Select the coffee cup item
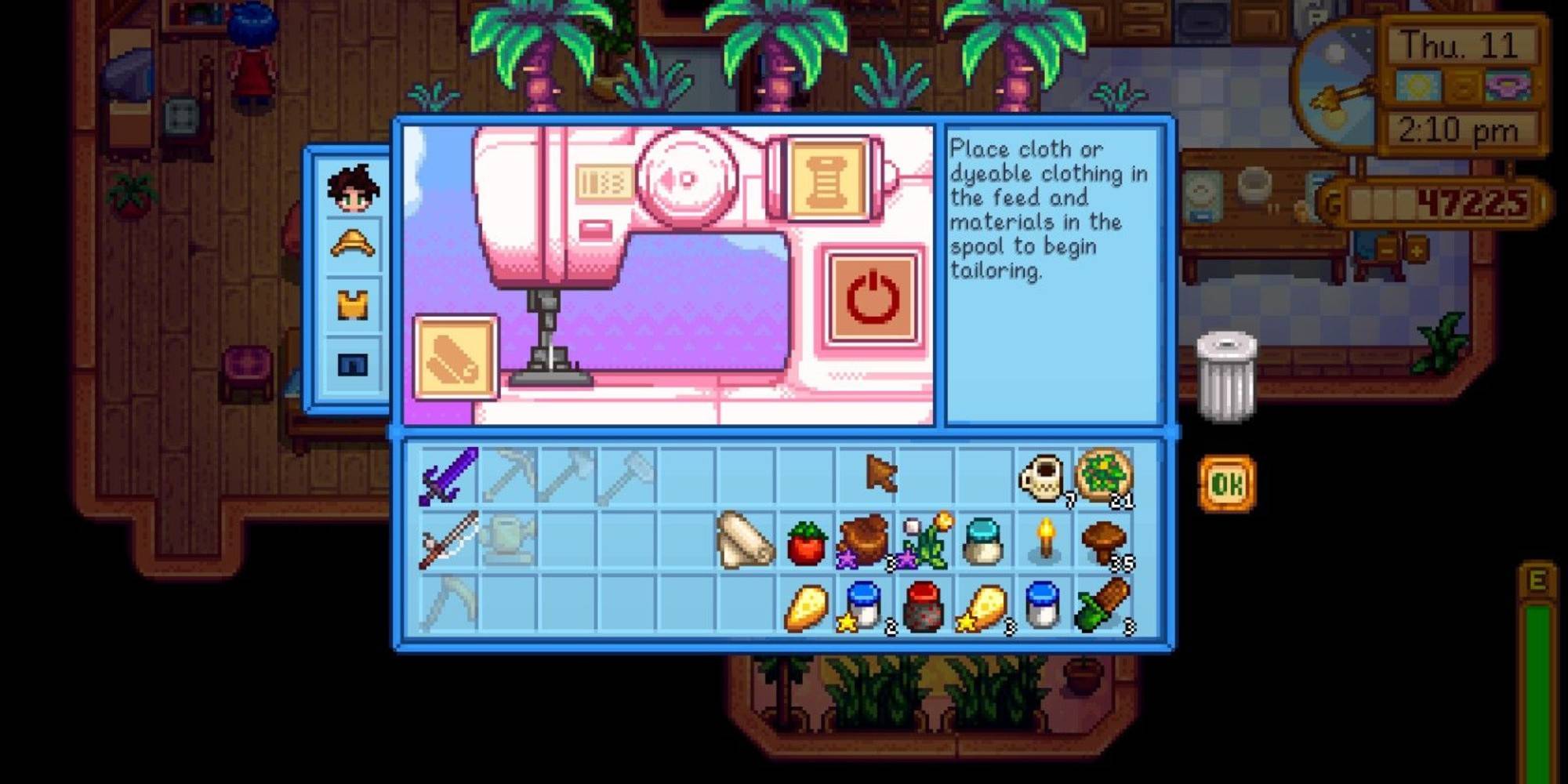This screenshot has height=784, width=1568. pyautogui.click(x=1043, y=477)
